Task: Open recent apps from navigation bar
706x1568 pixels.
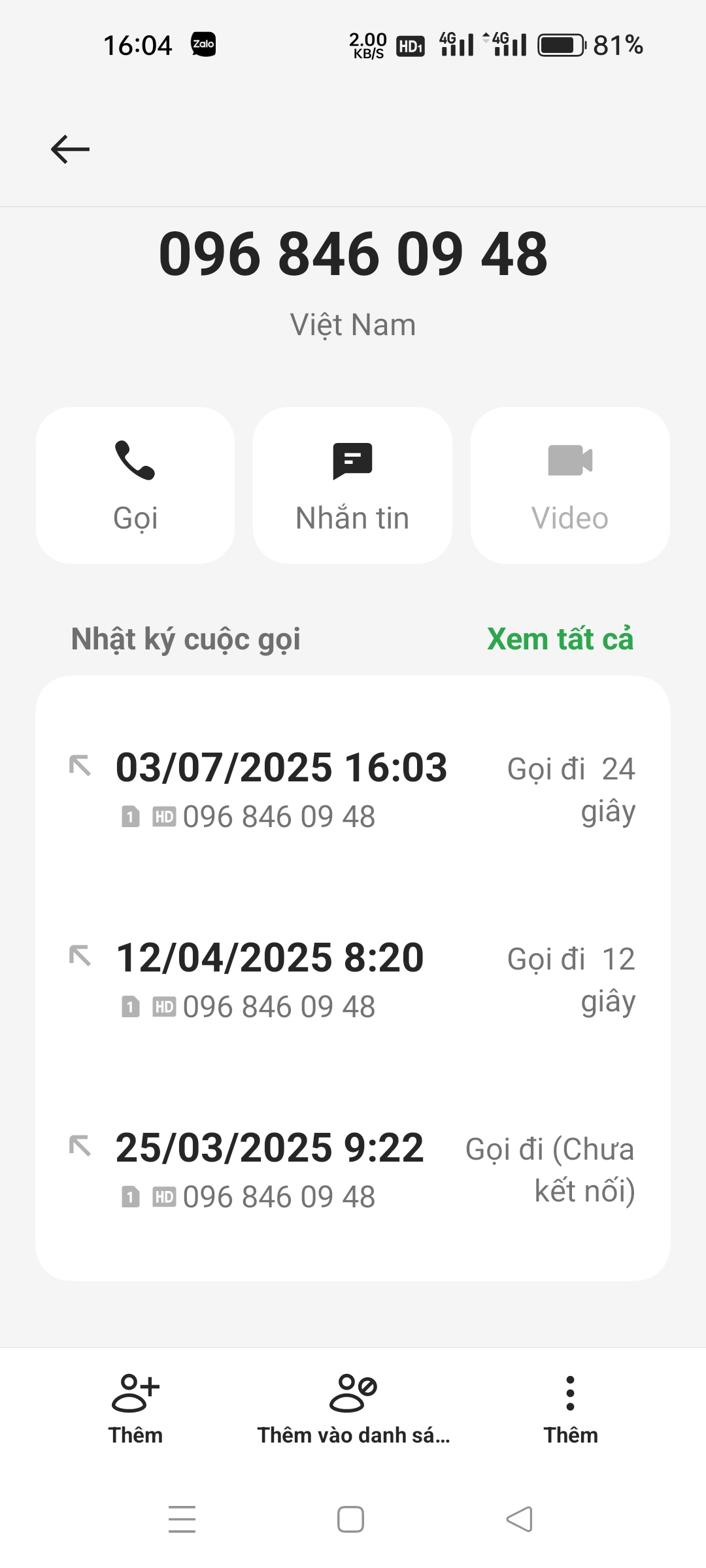Action: 182,1518
